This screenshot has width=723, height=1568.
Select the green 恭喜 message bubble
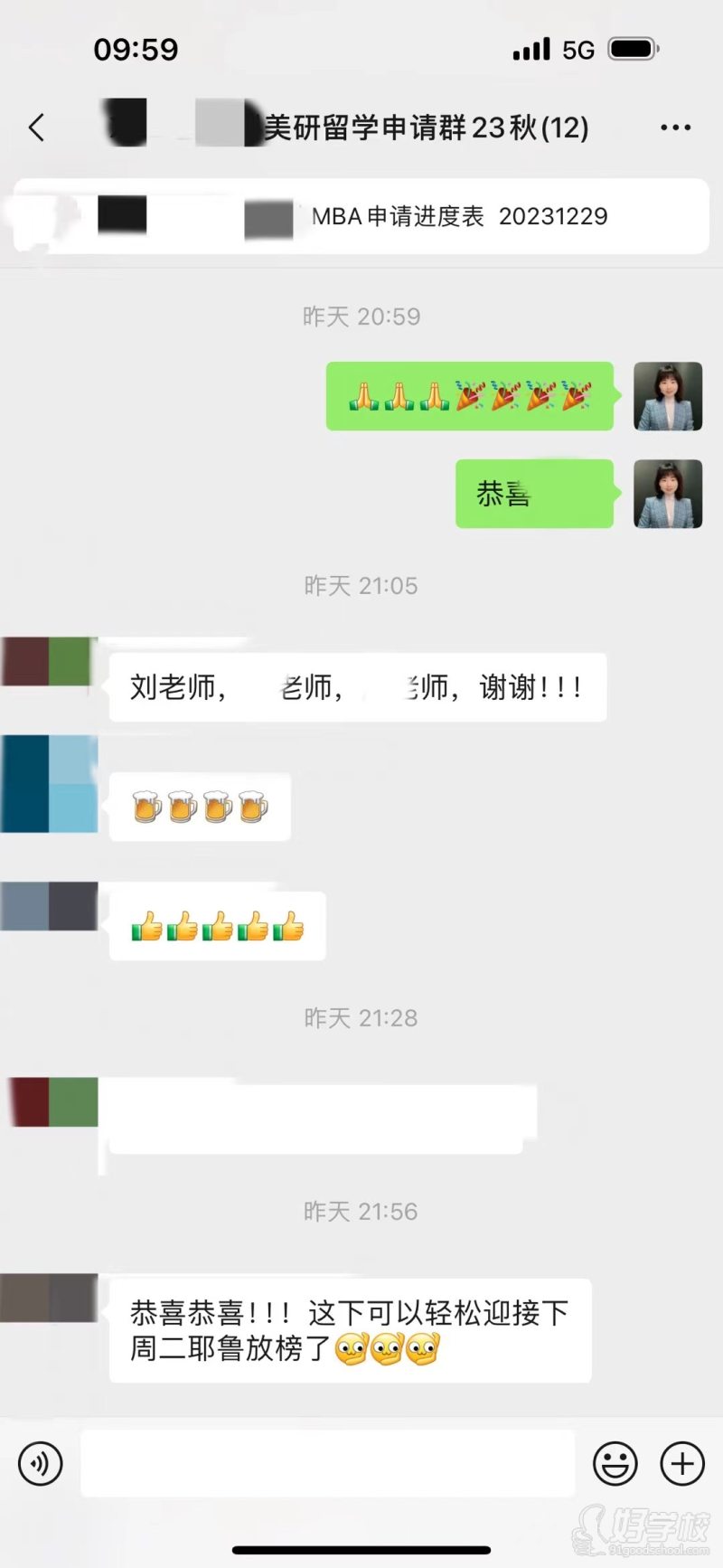tap(533, 495)
